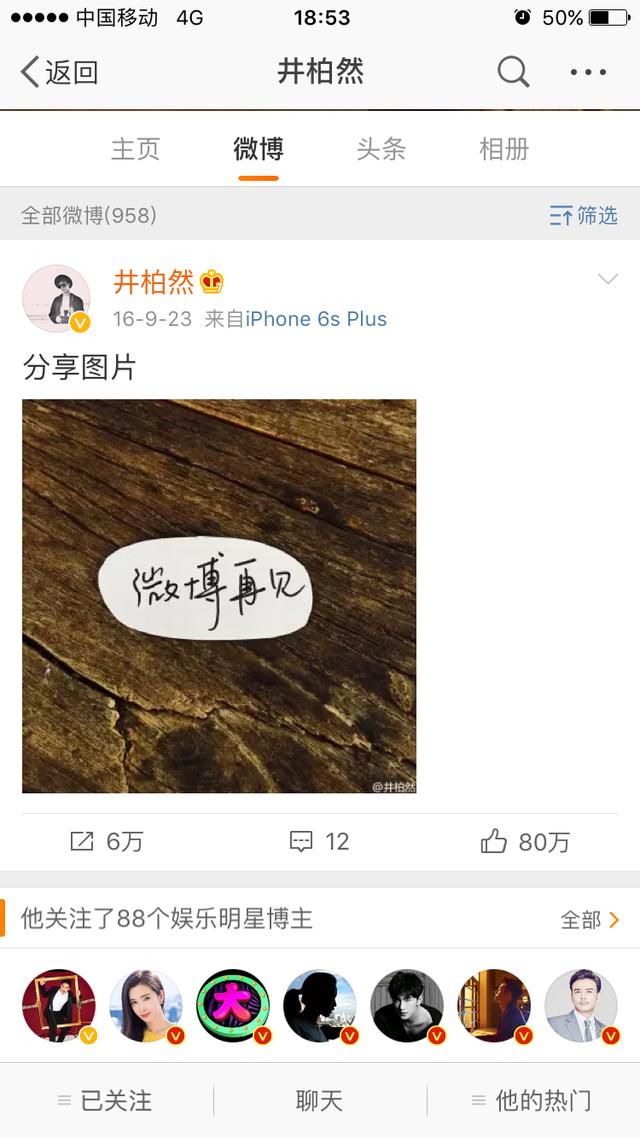The width and height of the screenshot is (640, 1138).
Task: Like the post with 80万 likes
Action: coord(525,842)
